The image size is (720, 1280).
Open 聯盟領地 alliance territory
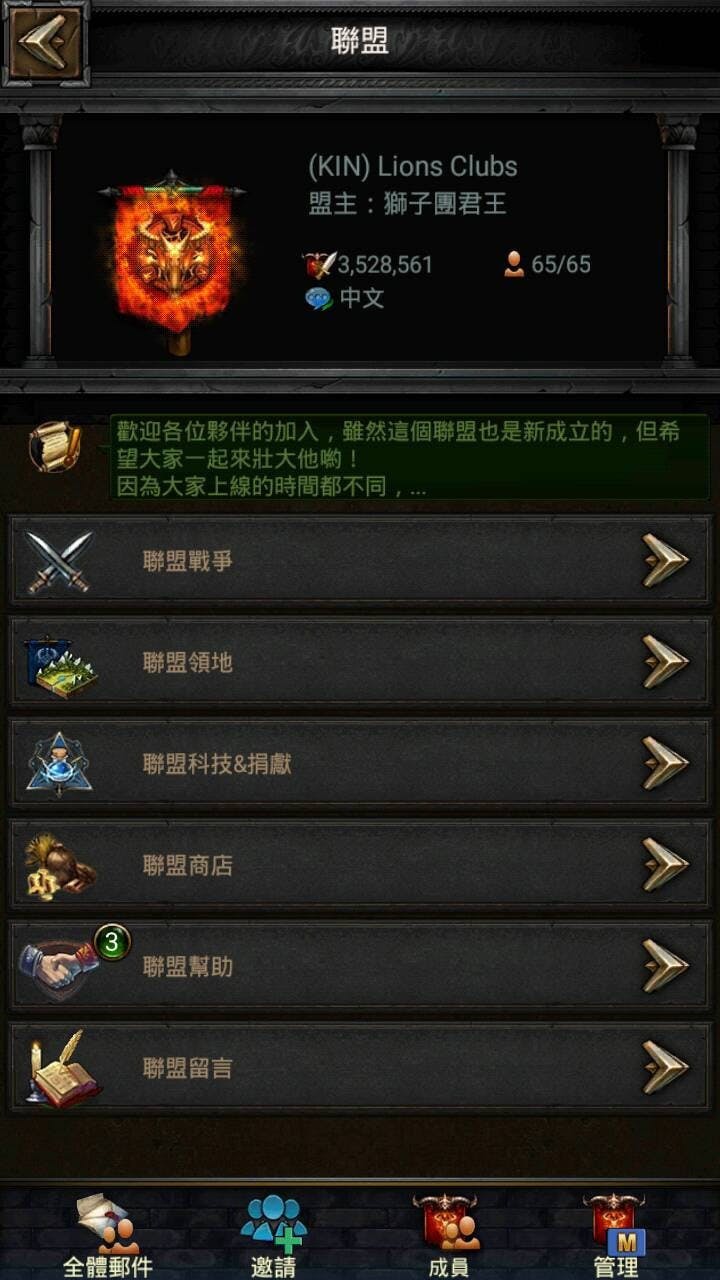click(x=360, y=662)
